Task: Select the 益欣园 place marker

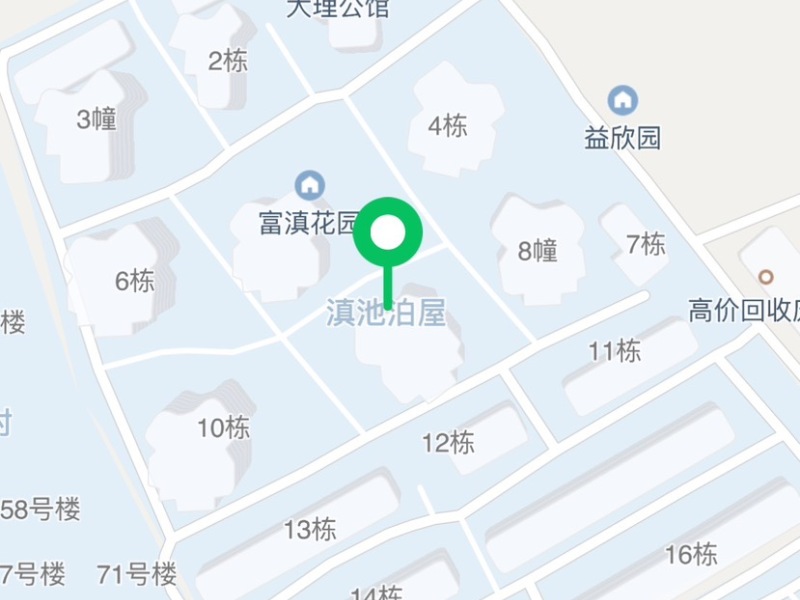Action: point(623,100)
